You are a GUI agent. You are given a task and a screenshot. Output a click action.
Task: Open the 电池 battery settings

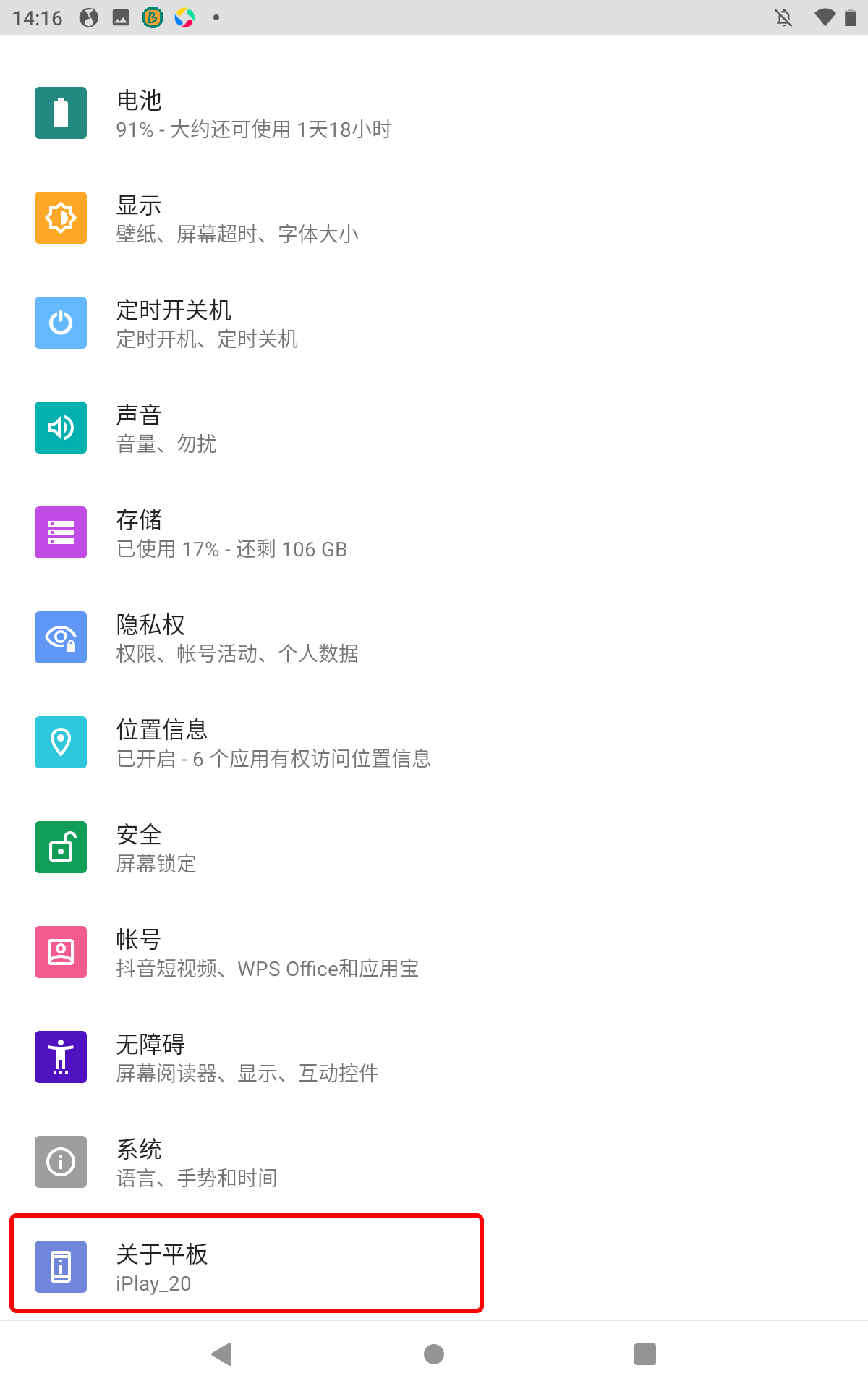coord(253,114)
